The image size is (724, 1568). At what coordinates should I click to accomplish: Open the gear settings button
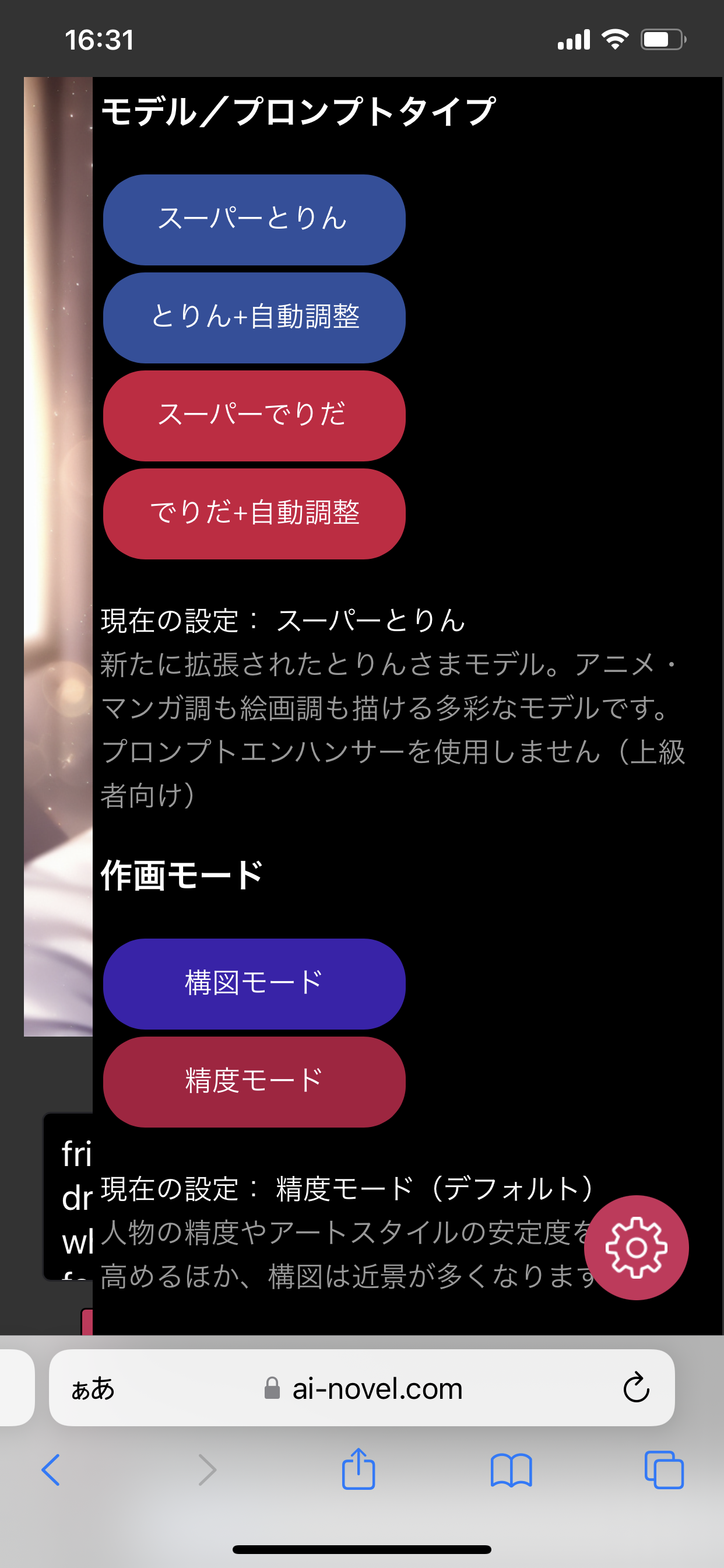(635, 1247)
